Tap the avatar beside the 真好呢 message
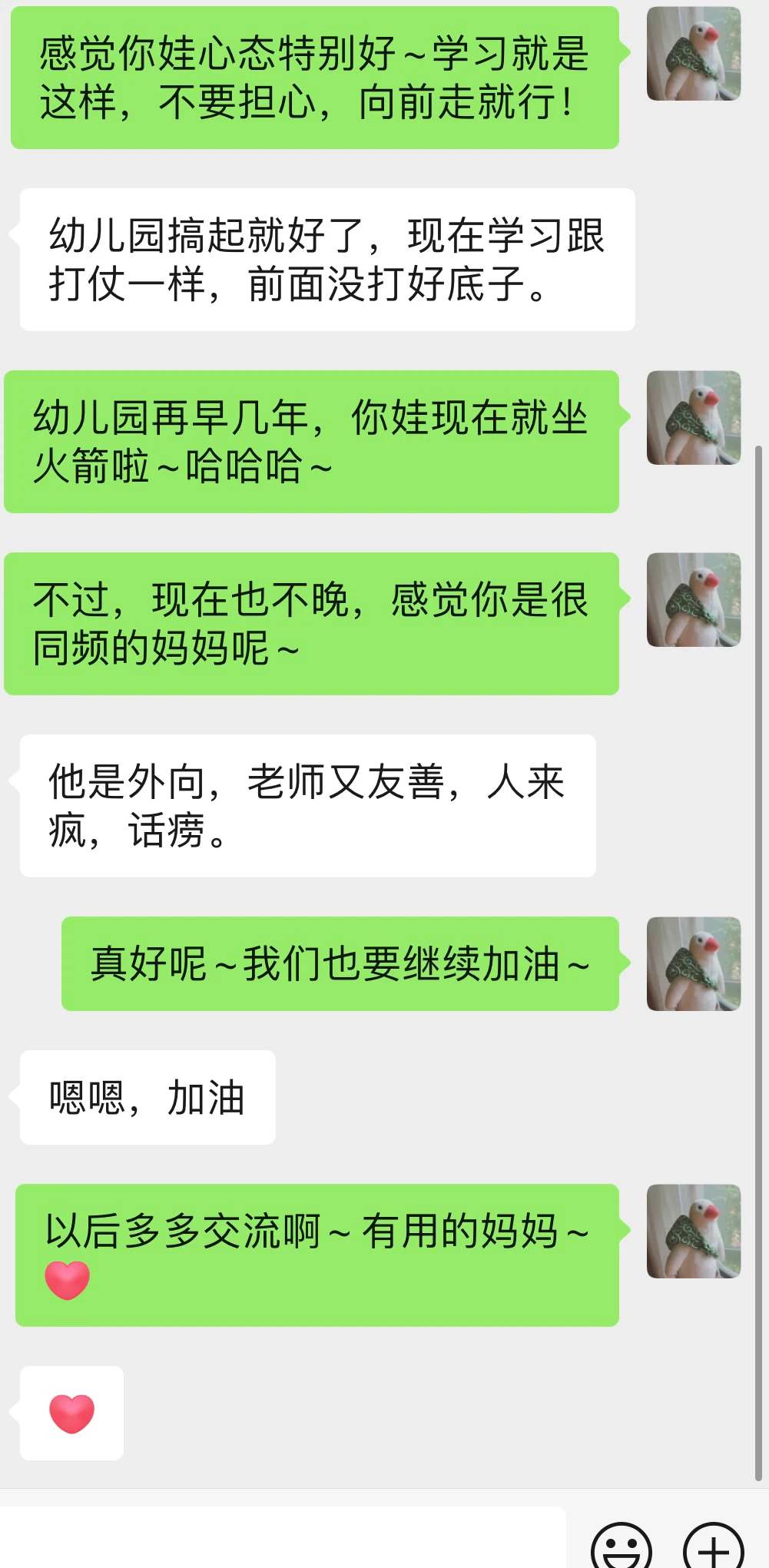Image resolution: width=769 pixels, height=1568 pixels. (693, 963)
